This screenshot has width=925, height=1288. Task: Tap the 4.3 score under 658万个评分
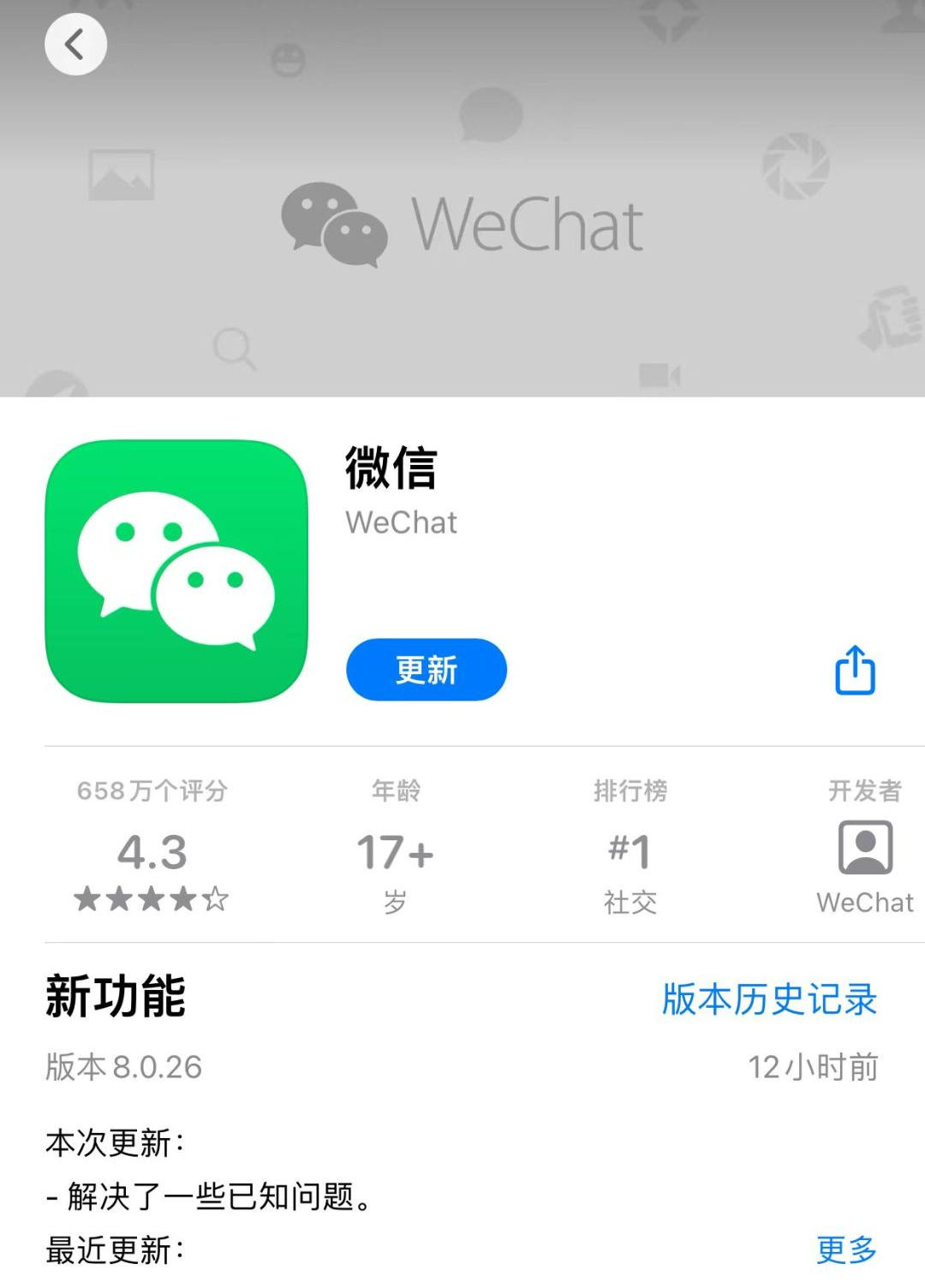coord(151,850)
